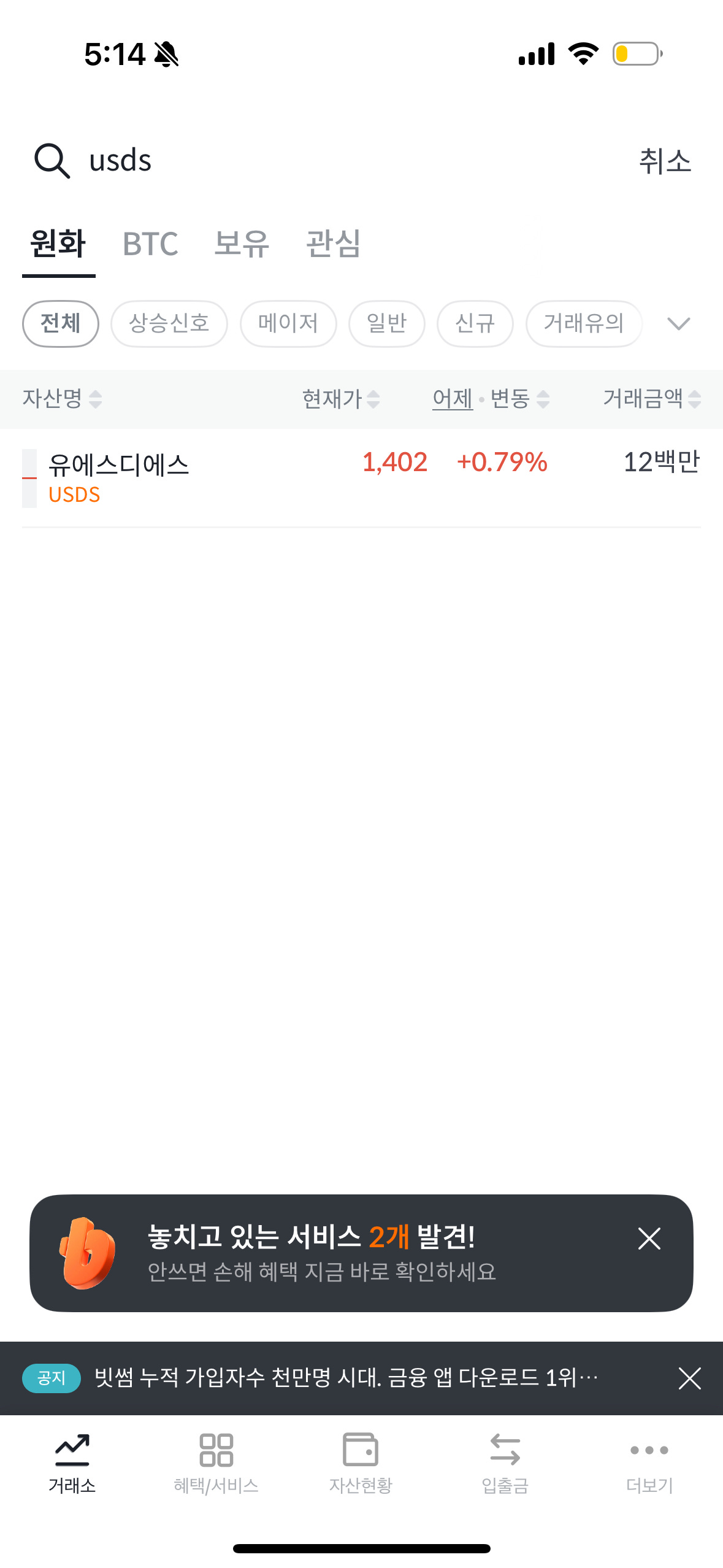This screenshot has width=723, height=1568.
Task: Sort by 거래금액 column
Action: (x=651, y=399)
